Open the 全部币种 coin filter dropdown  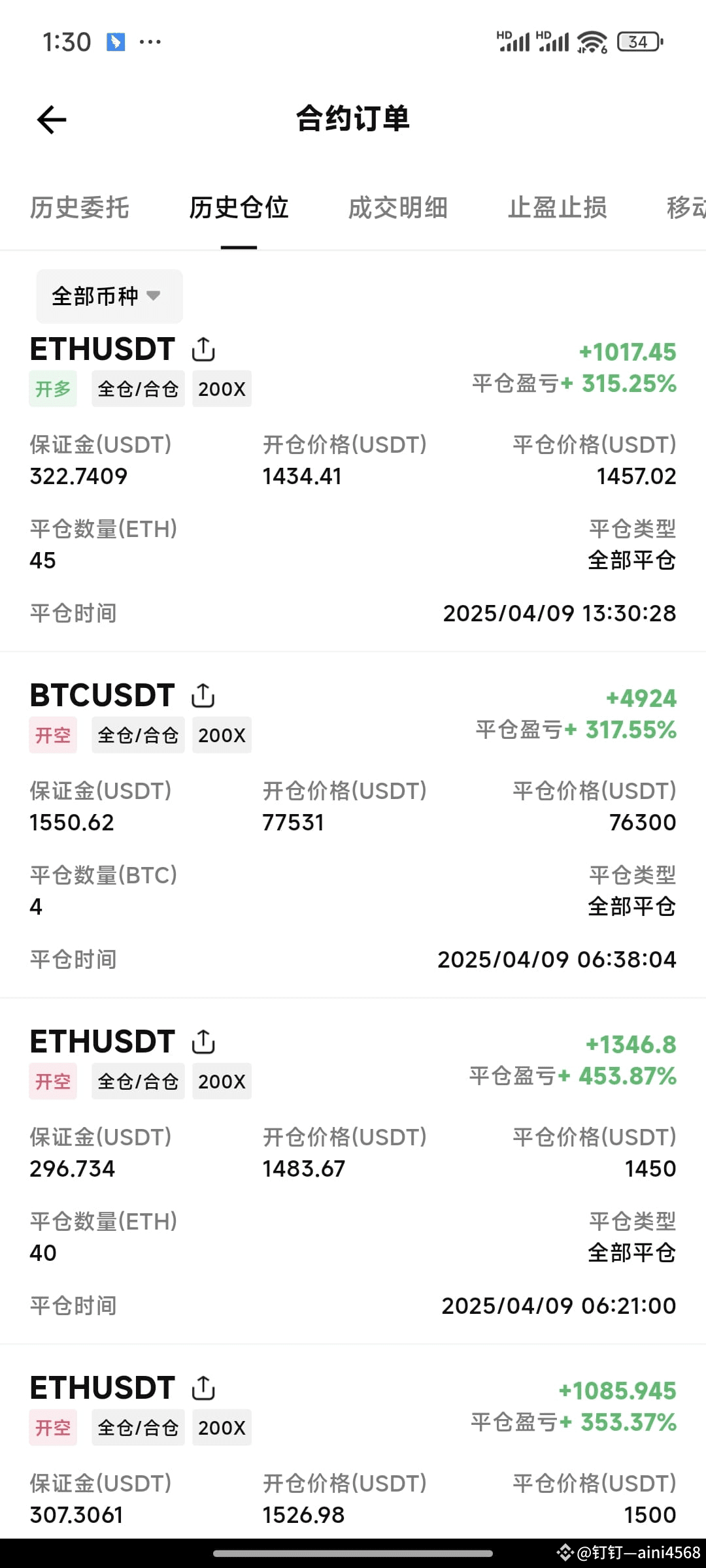(x=109, y=296)
